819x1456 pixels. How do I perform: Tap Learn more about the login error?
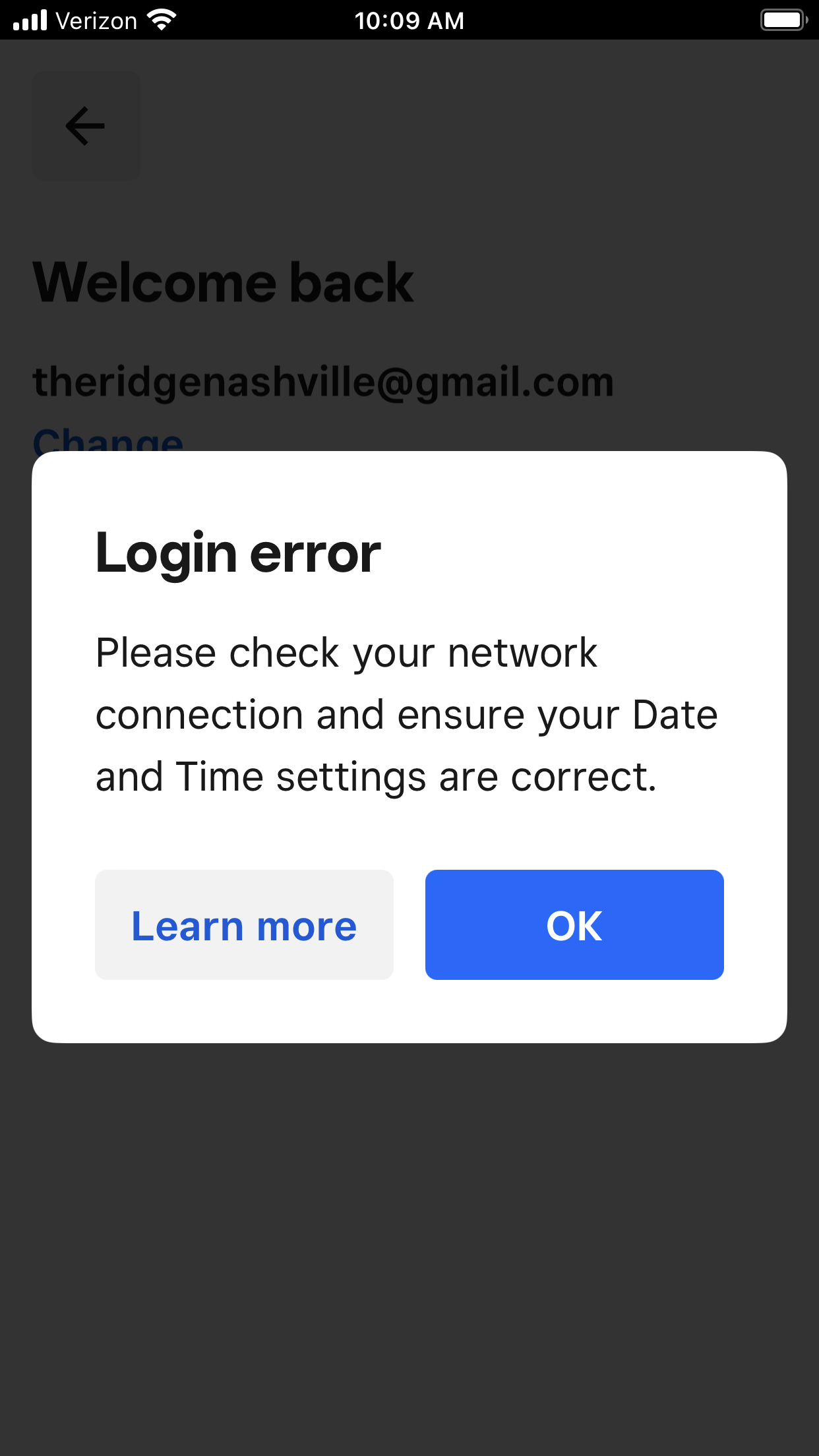[x=244, y=925]
